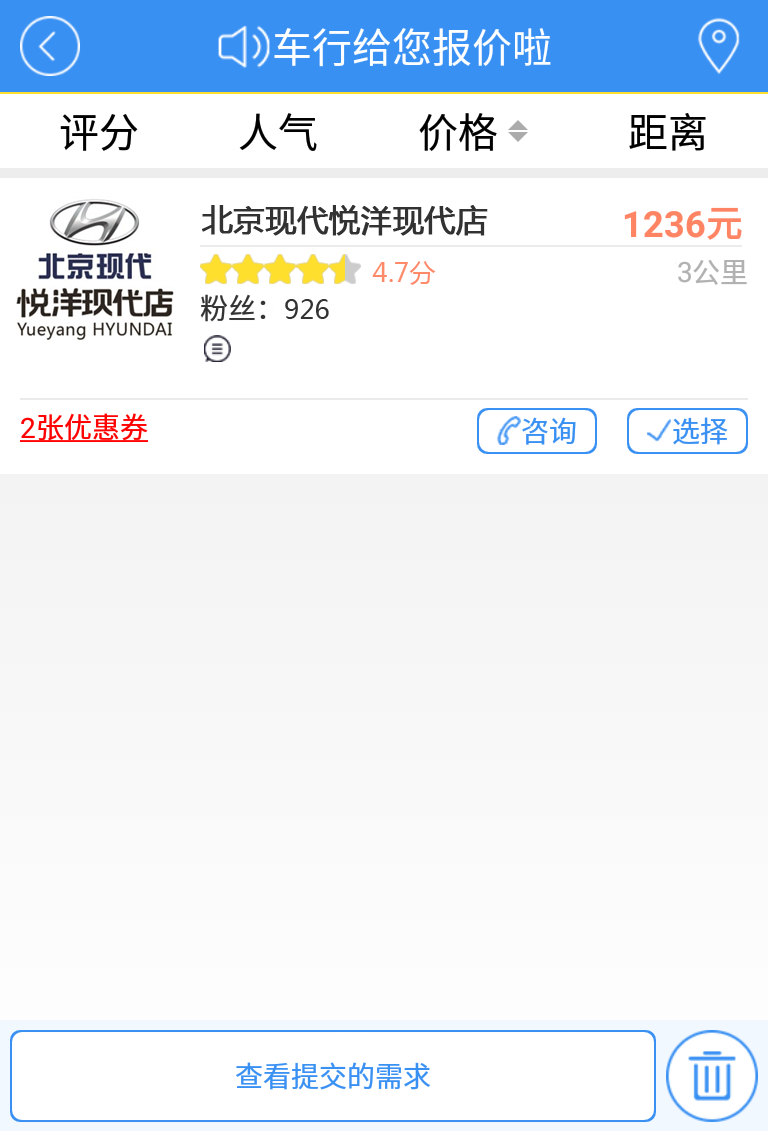Sort quotes by 距离
The height and width of the screenshot is (1131, 768).
point(667,132)
